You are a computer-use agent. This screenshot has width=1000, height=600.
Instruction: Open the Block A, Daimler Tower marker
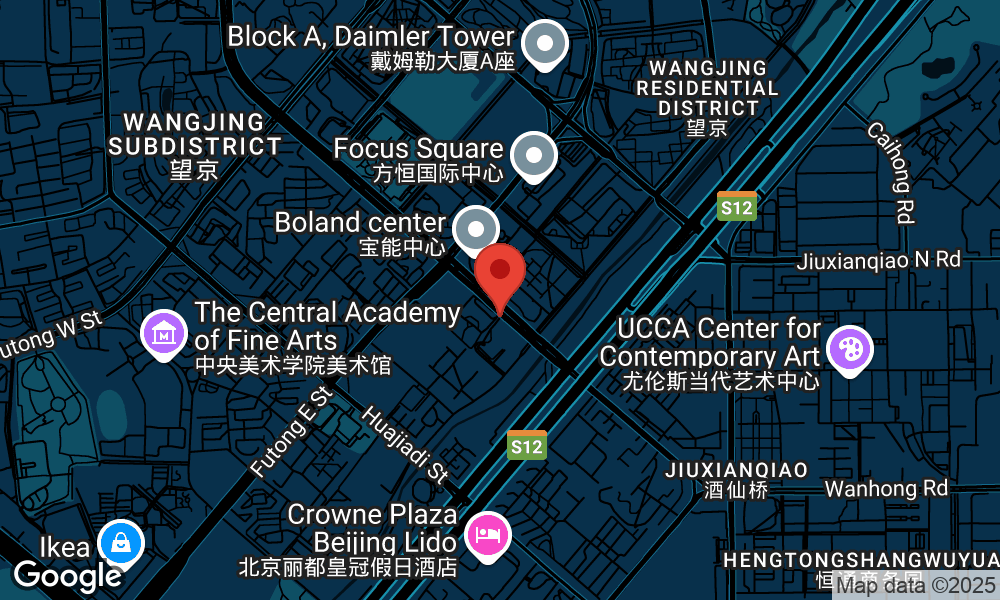click(x=545, y=44)
